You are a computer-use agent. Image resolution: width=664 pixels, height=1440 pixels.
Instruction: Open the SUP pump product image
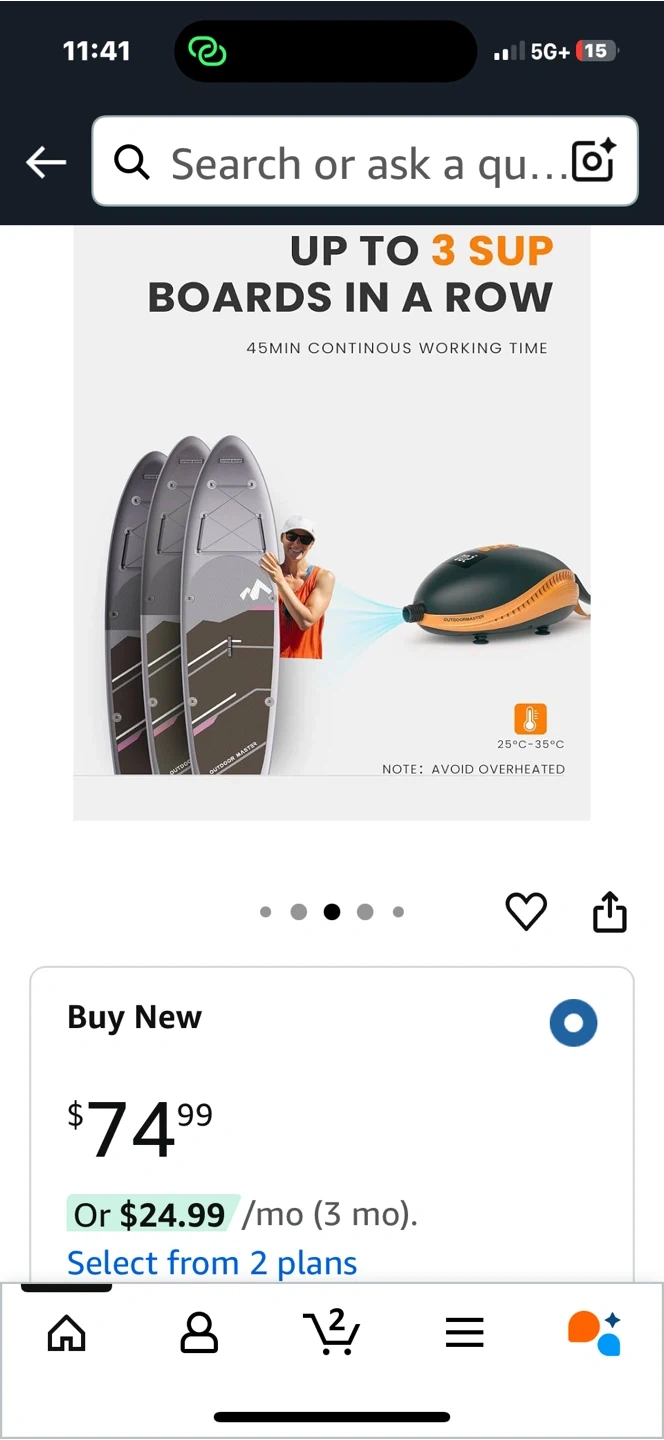[332, 522]
